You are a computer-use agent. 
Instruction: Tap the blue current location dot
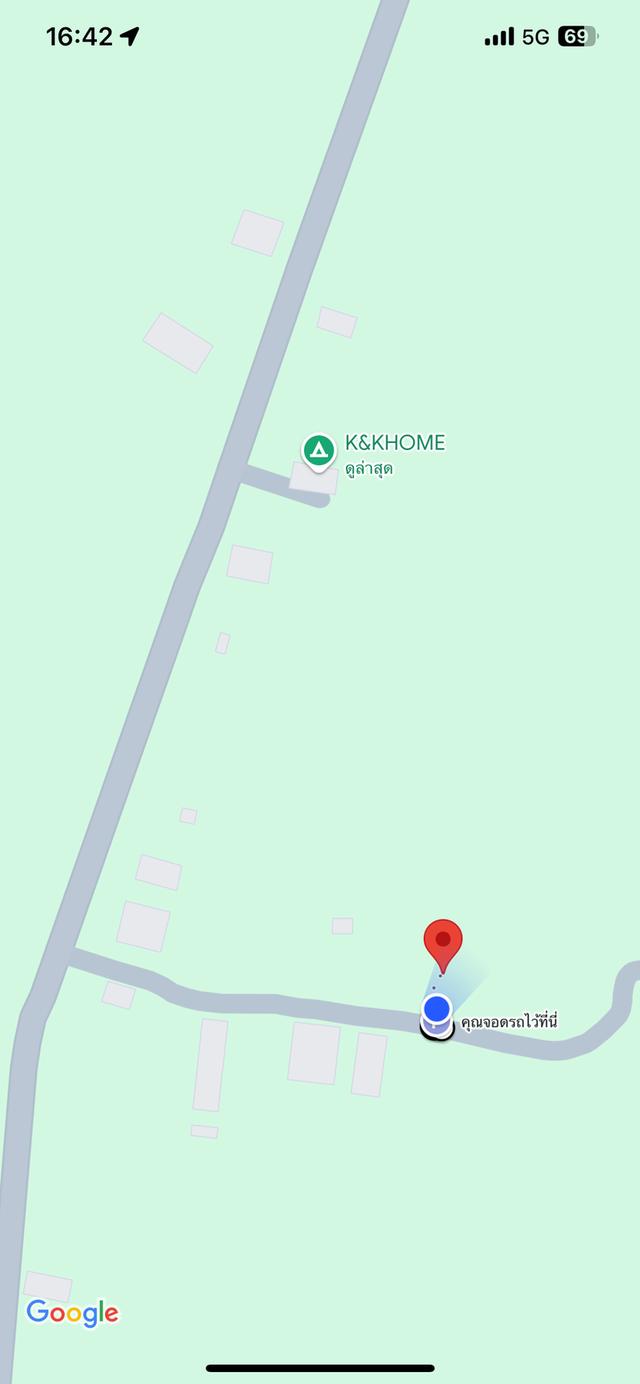(436, 1008)
